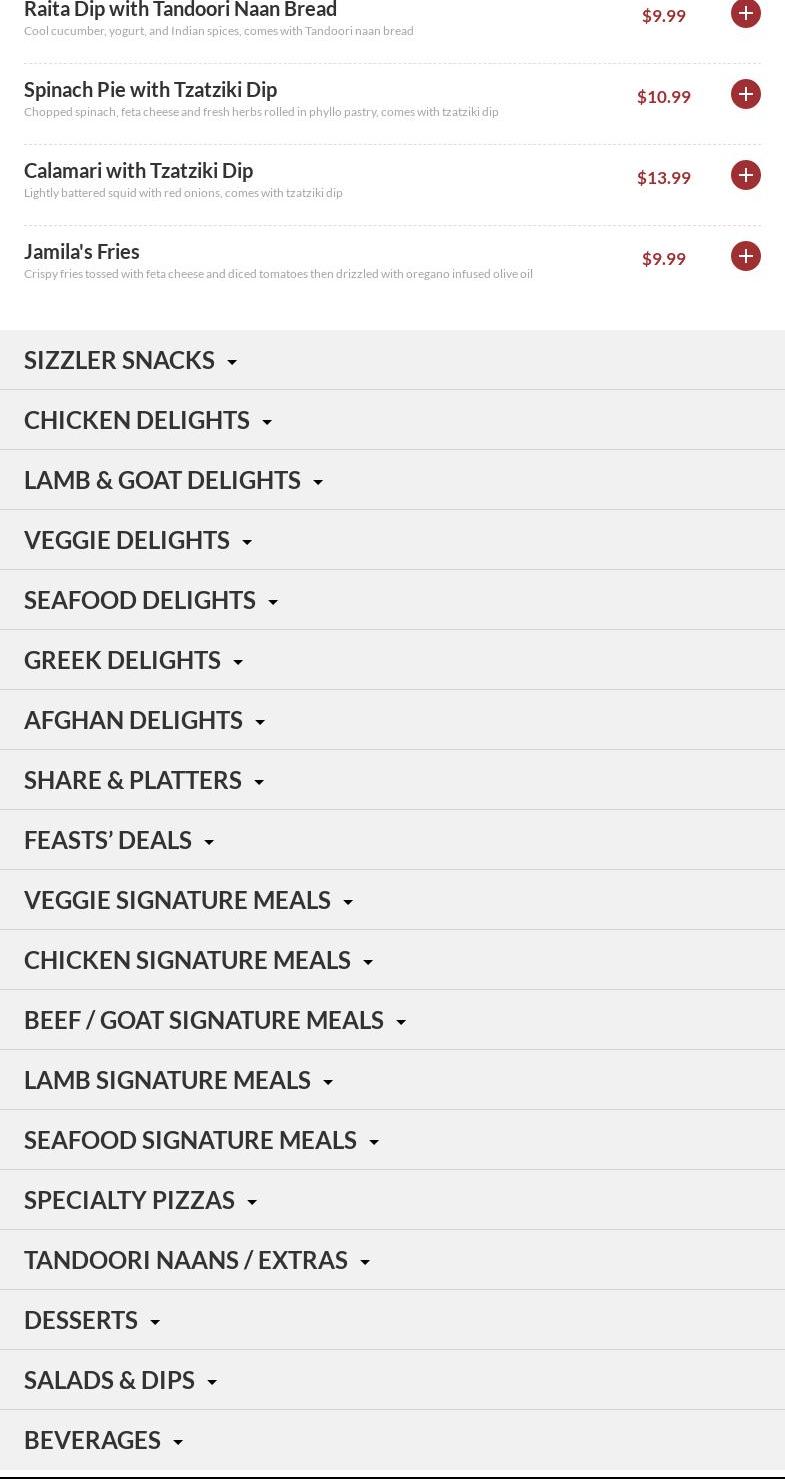785x1479 pixels.
Task: Open the Lamb & Goat Delights section
Action: coord(173,480)
